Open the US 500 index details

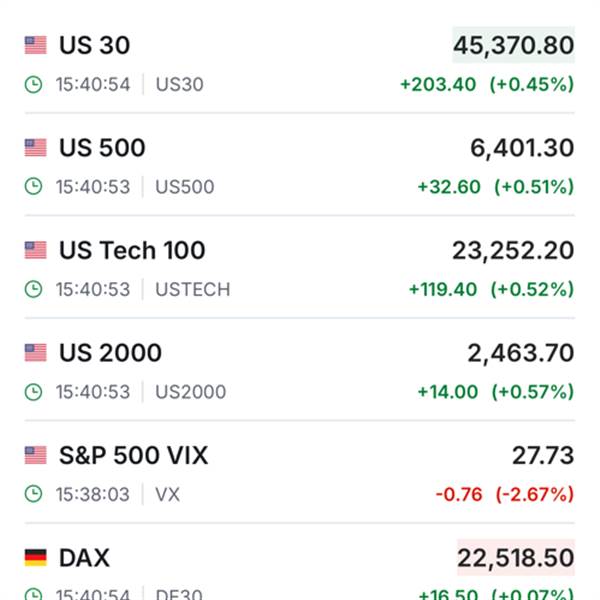[300, 165]
